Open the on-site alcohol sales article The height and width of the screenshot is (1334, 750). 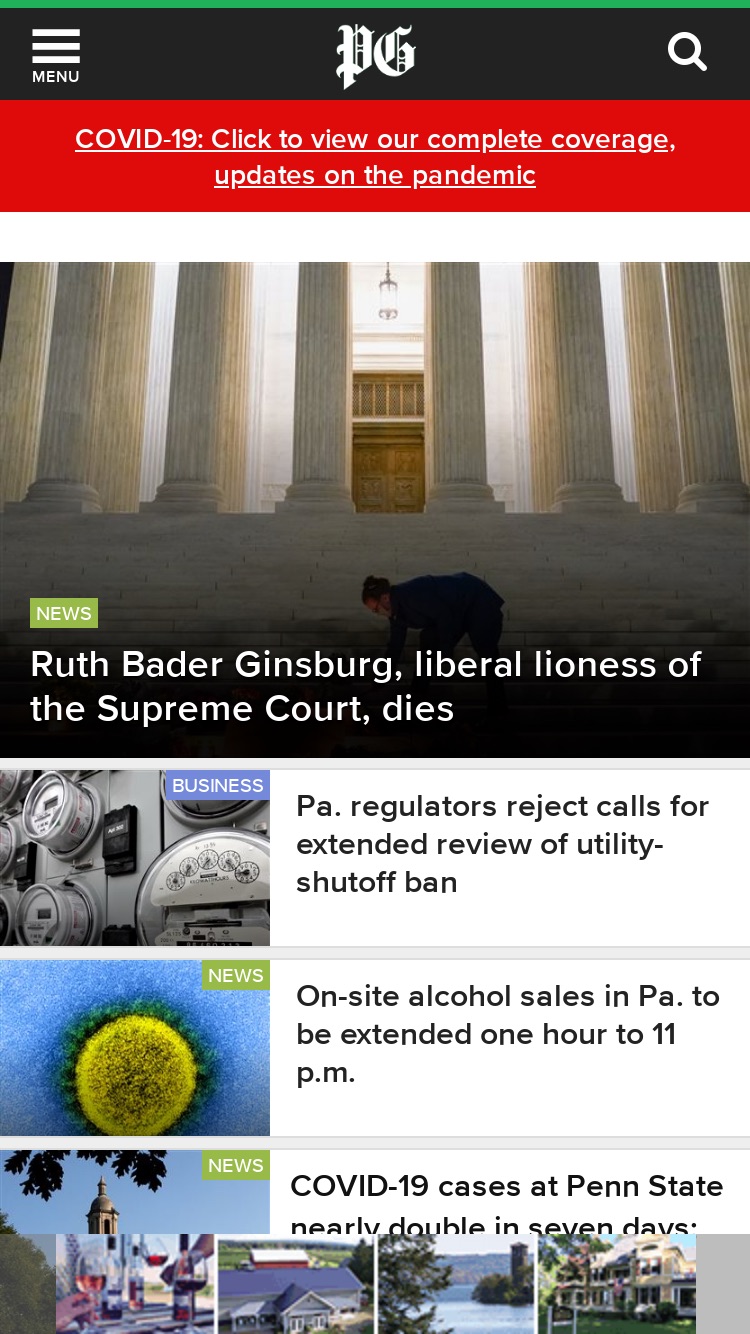pos(508,1034)
